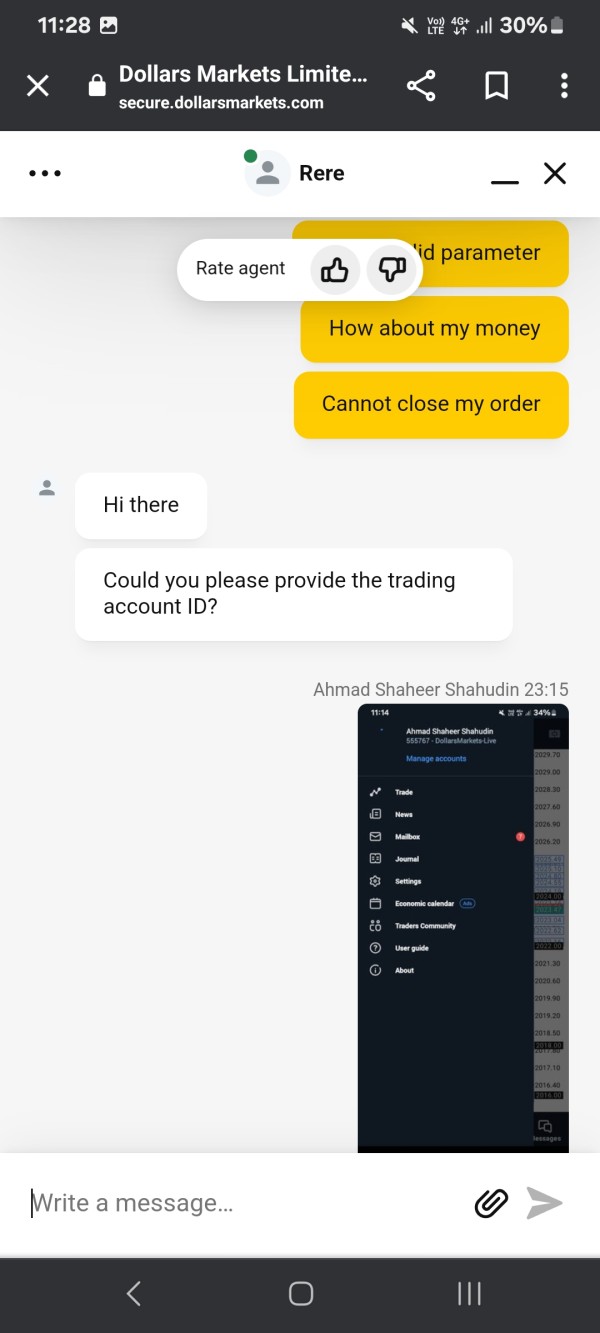Share this page link
Viewport: 600px width, 1333px height.
click(421, 86)
